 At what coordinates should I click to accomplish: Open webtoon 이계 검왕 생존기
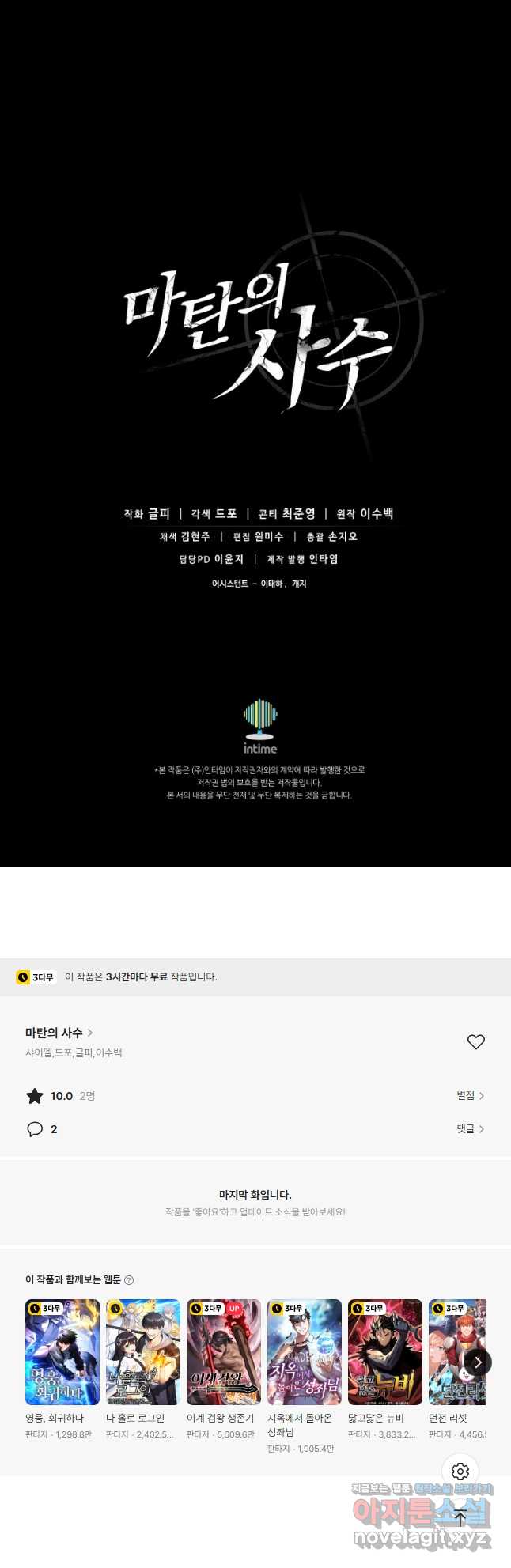tap(224, 1352)
